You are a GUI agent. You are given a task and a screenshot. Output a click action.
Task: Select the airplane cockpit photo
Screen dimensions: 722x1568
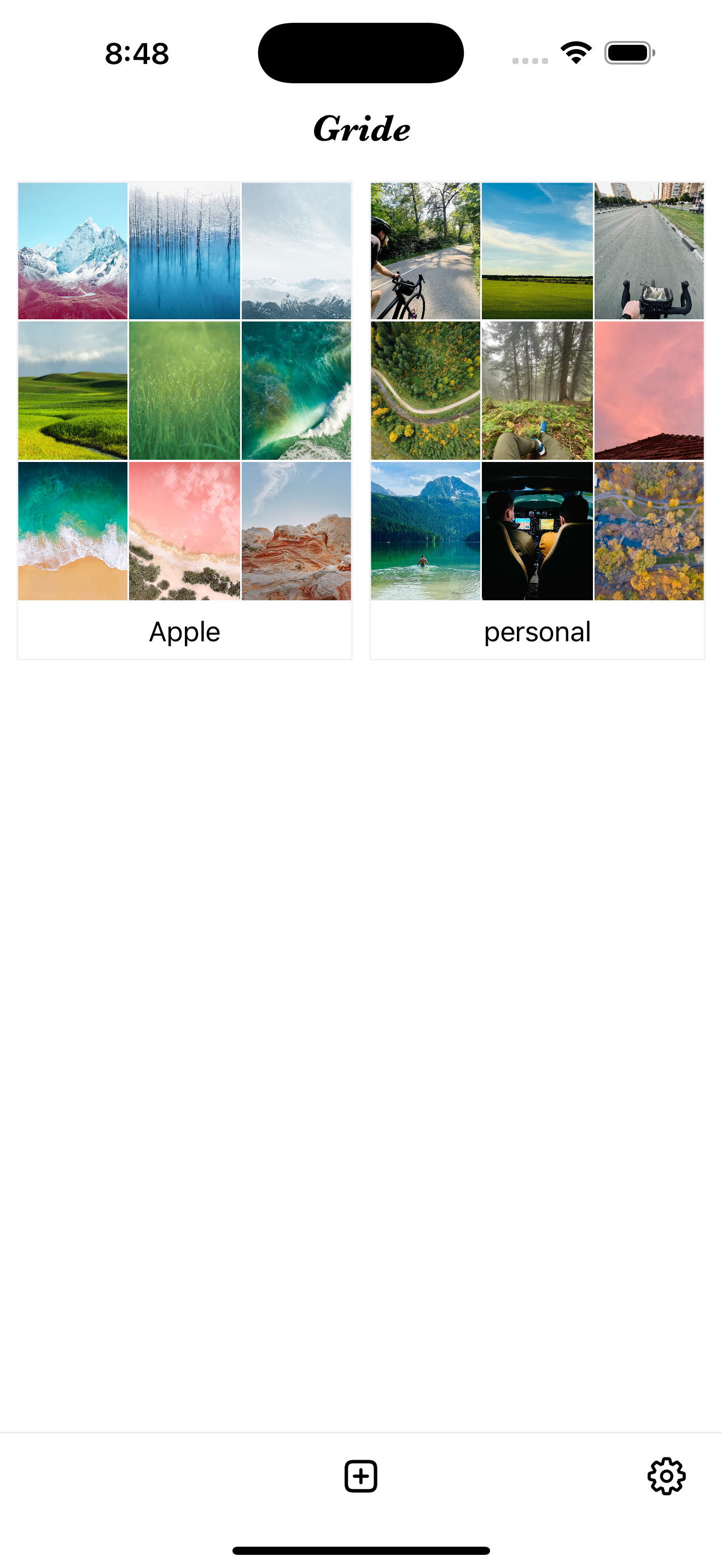click(x=537, y=531)
